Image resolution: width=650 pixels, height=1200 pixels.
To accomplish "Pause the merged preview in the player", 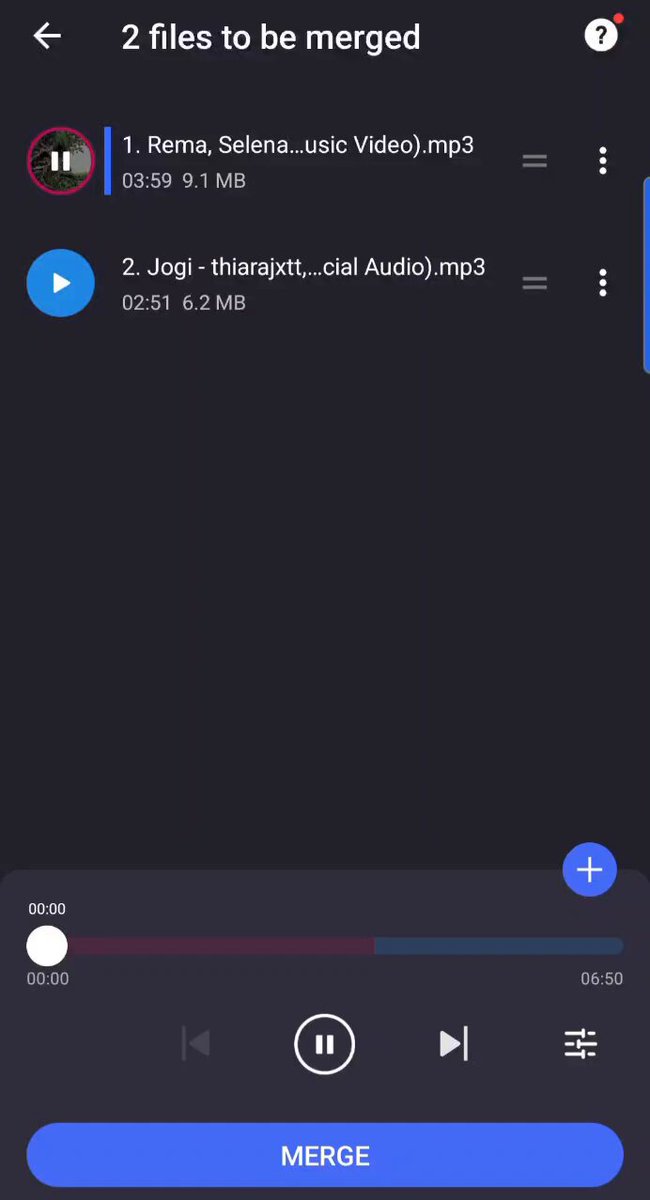I will (x=324, y=1044).
